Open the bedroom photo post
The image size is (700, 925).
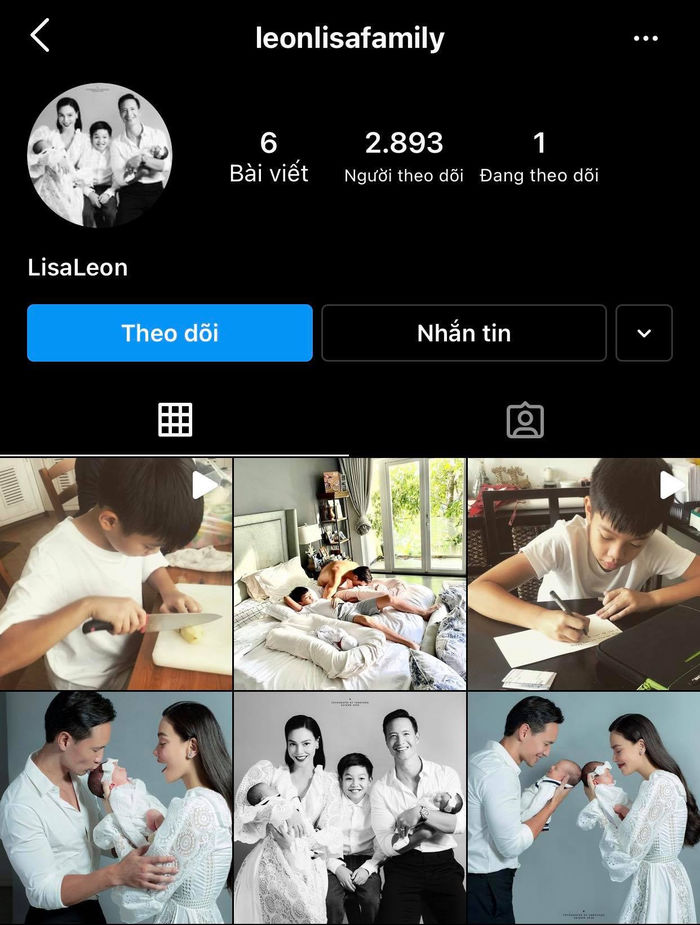349,574
